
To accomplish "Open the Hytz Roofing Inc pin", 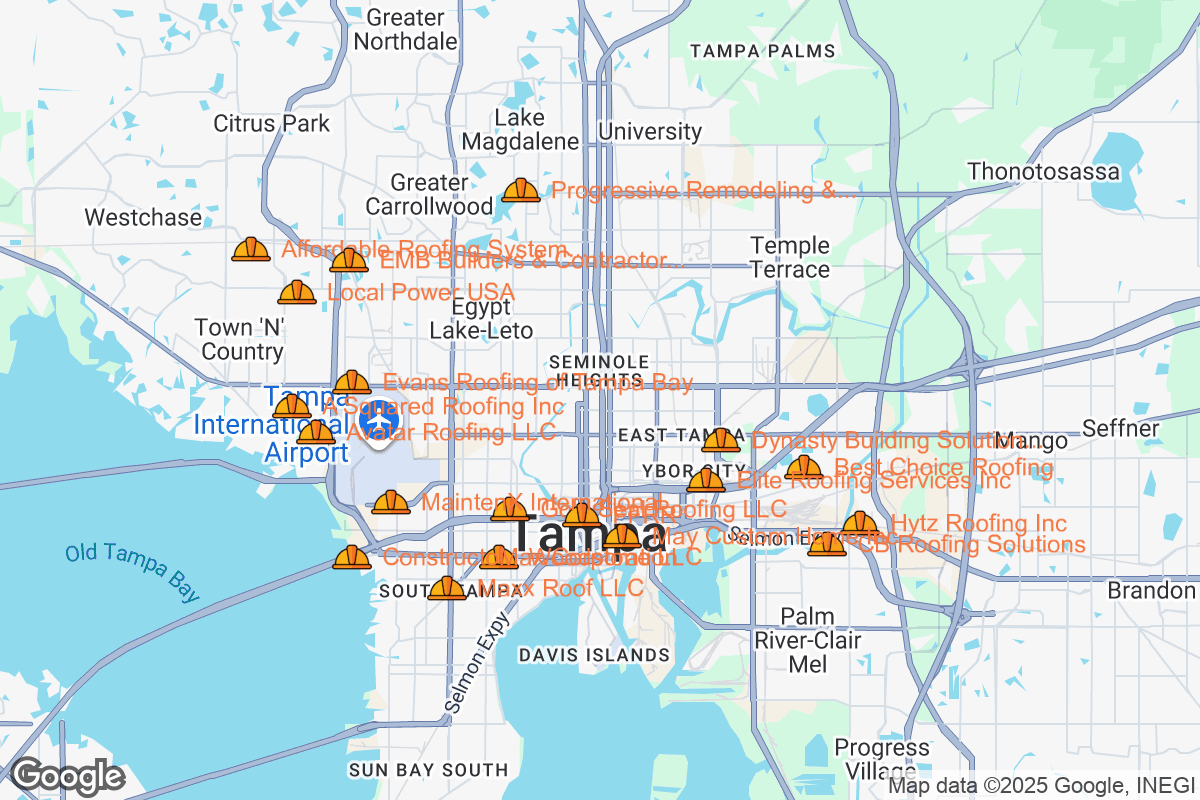I will [x=860, y=523].
